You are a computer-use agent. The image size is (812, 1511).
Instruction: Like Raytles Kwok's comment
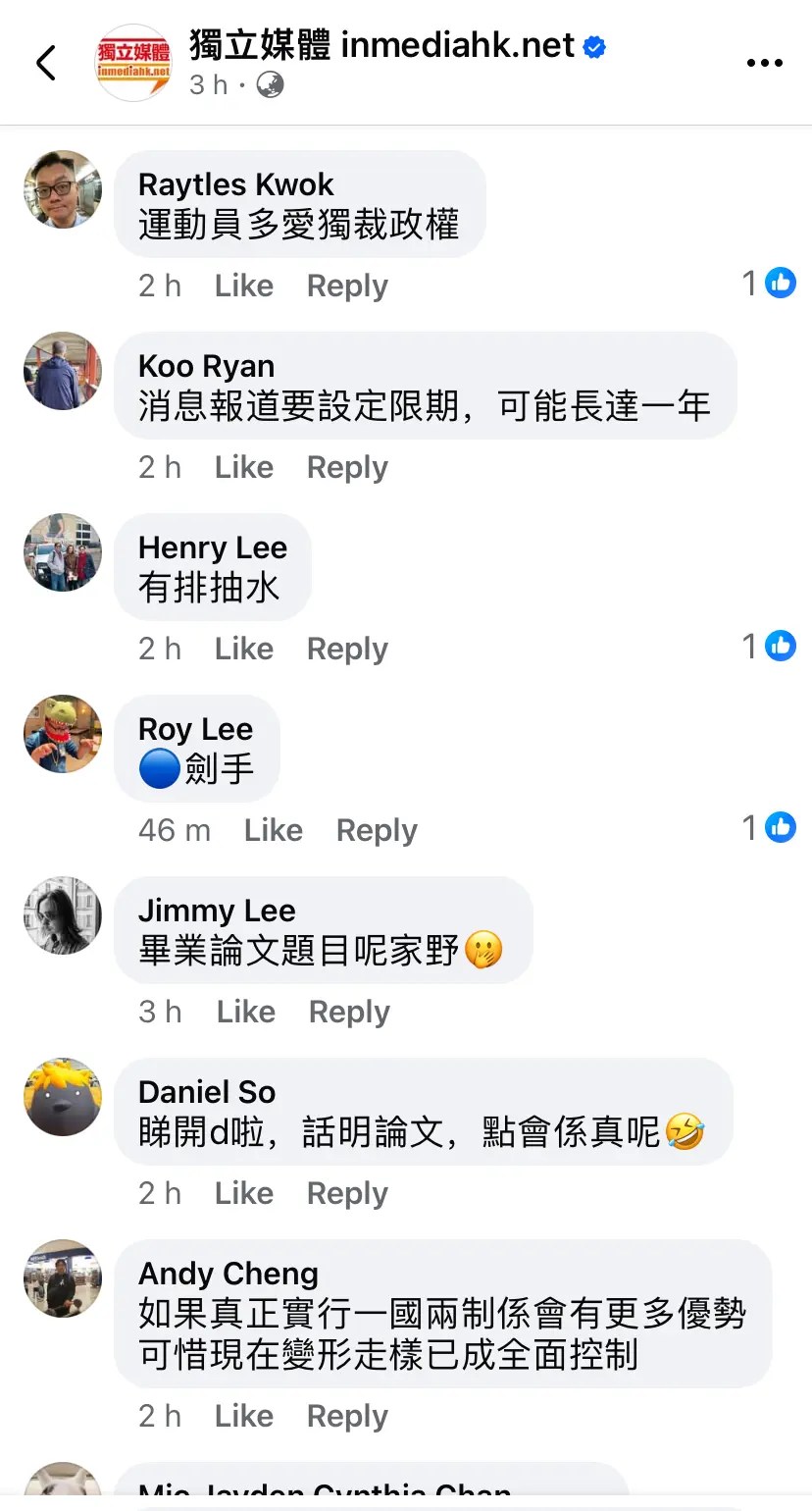[x=243, y=286]
